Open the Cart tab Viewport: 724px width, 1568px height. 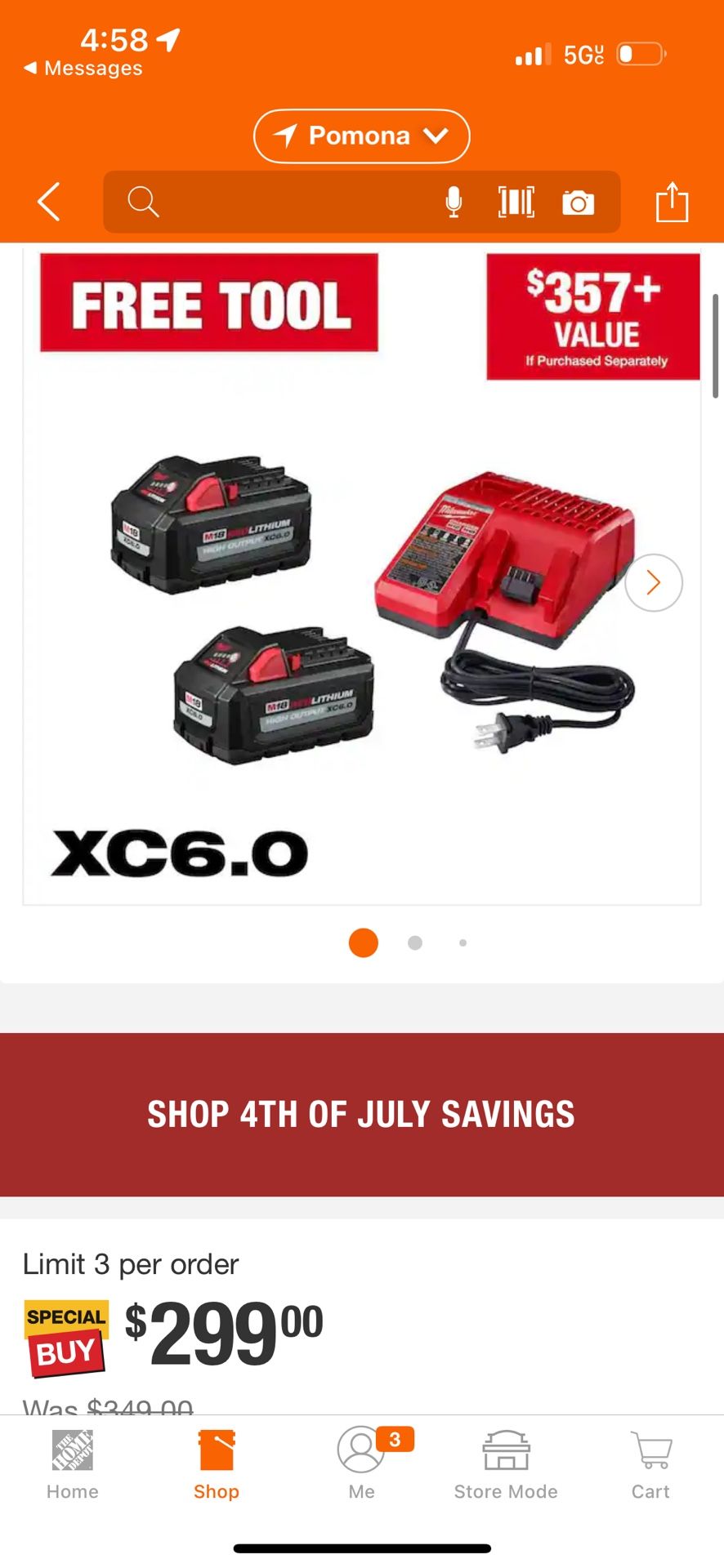click(650, 1465)
